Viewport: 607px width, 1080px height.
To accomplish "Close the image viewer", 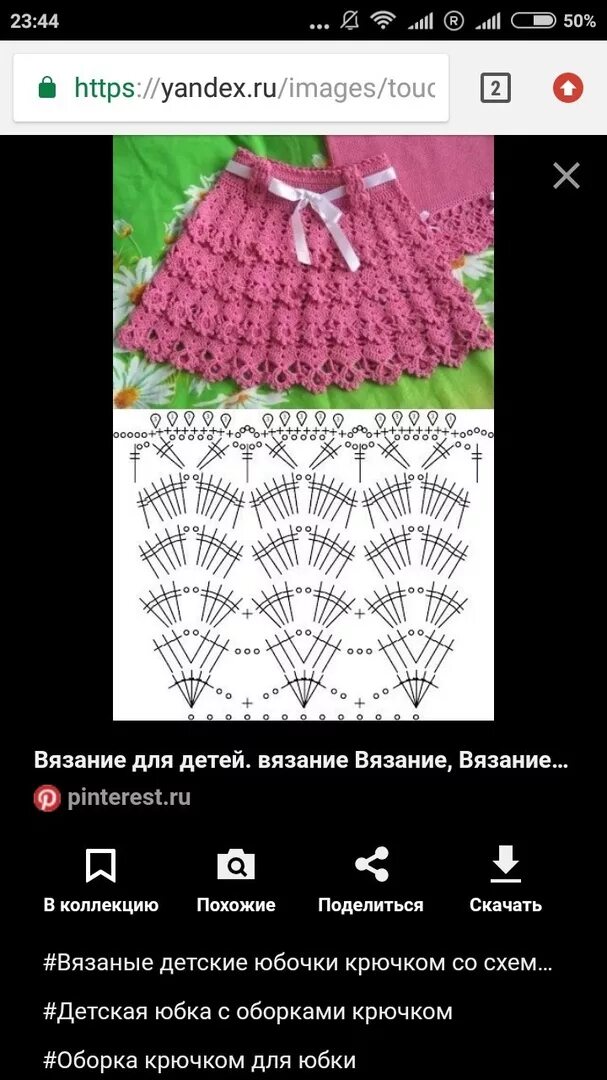I will point(566,176).
